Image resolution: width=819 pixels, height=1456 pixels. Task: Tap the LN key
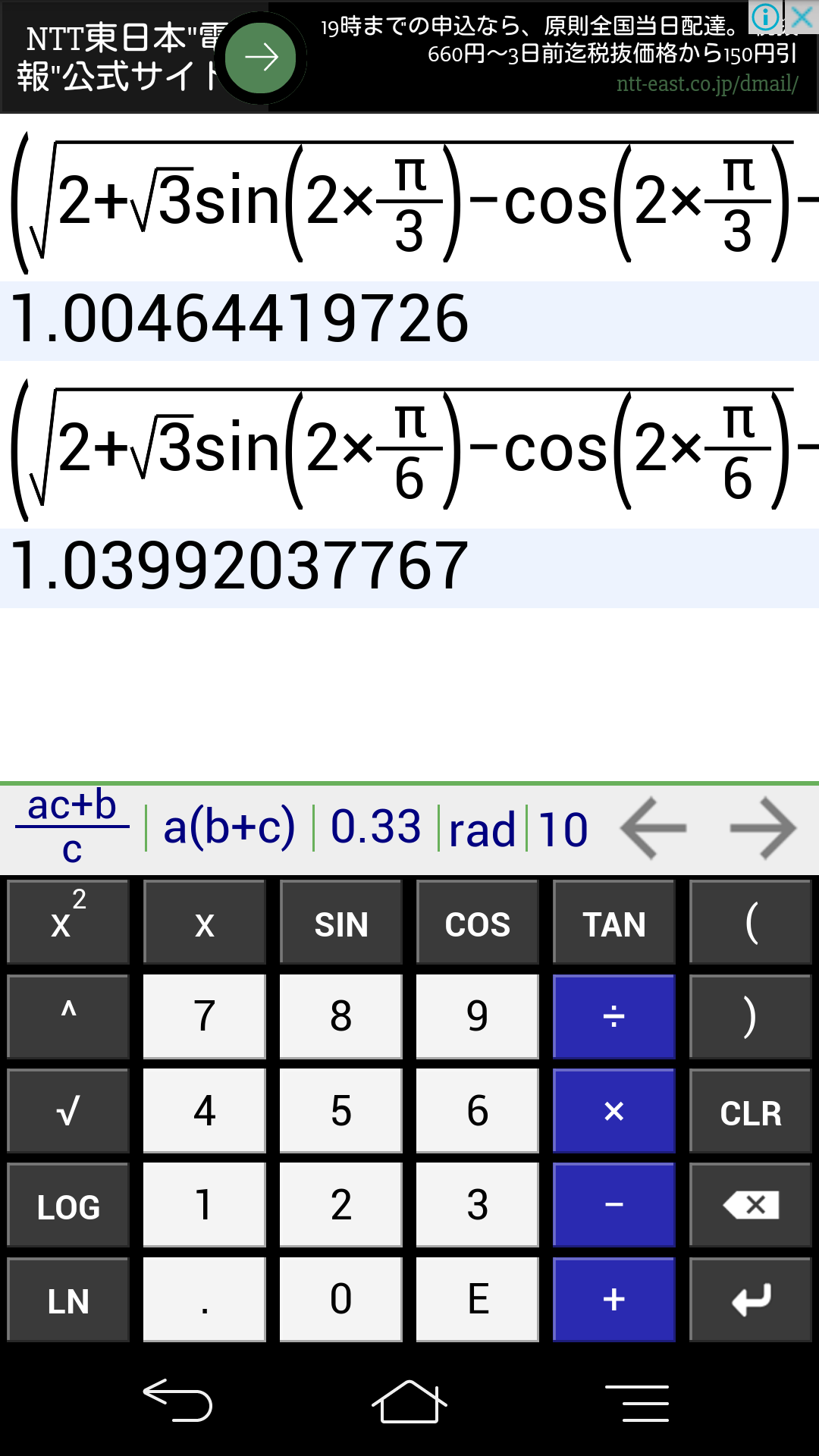tap(68, 1300)
